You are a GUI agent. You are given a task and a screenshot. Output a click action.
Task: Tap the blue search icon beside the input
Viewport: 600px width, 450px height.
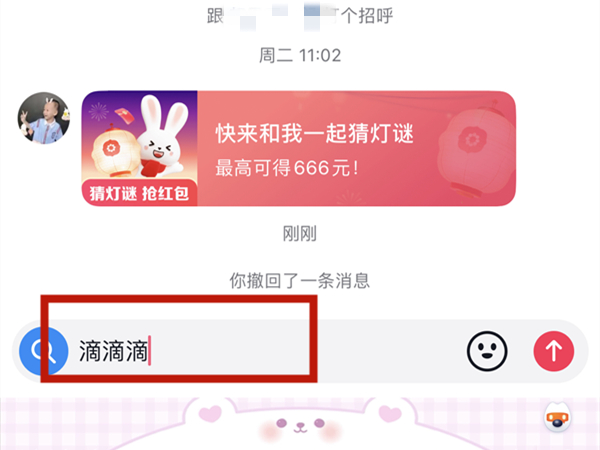[x=41, y=351]
